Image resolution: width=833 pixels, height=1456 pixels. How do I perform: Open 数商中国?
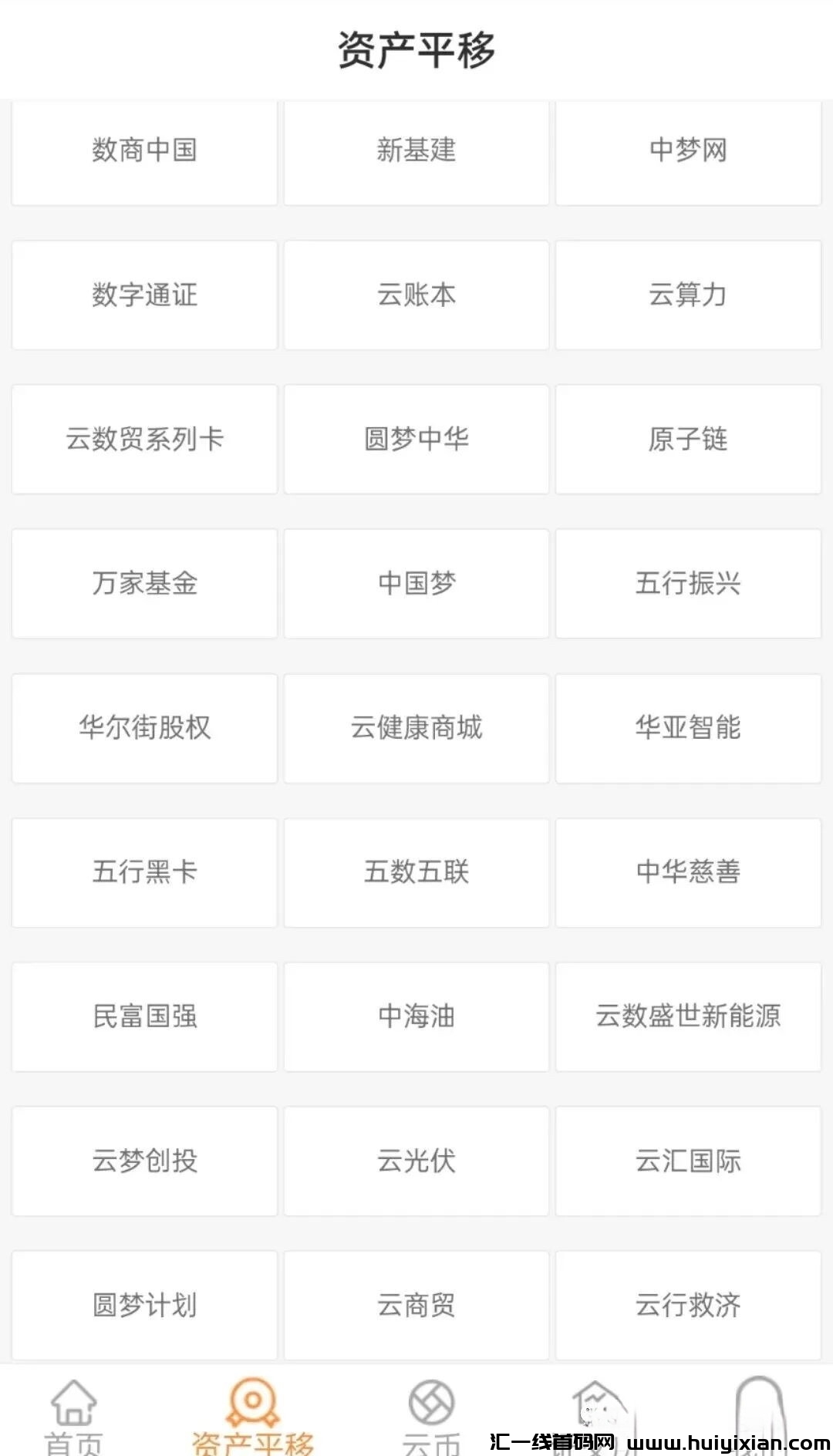(143, 152)
